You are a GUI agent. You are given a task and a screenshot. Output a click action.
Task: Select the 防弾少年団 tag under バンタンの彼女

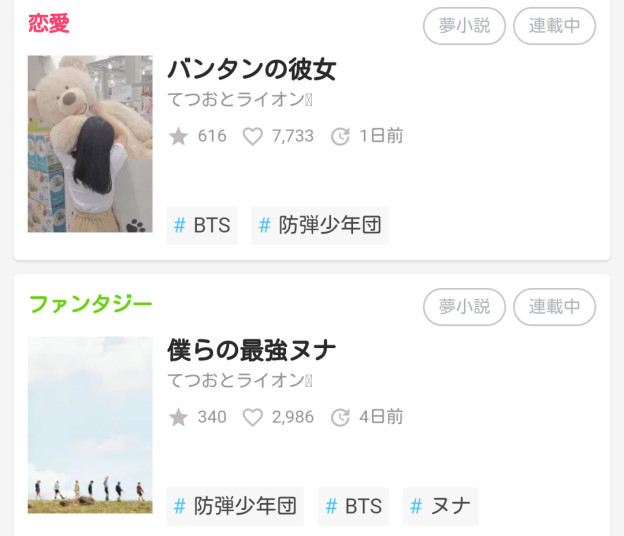coord(320,226)
